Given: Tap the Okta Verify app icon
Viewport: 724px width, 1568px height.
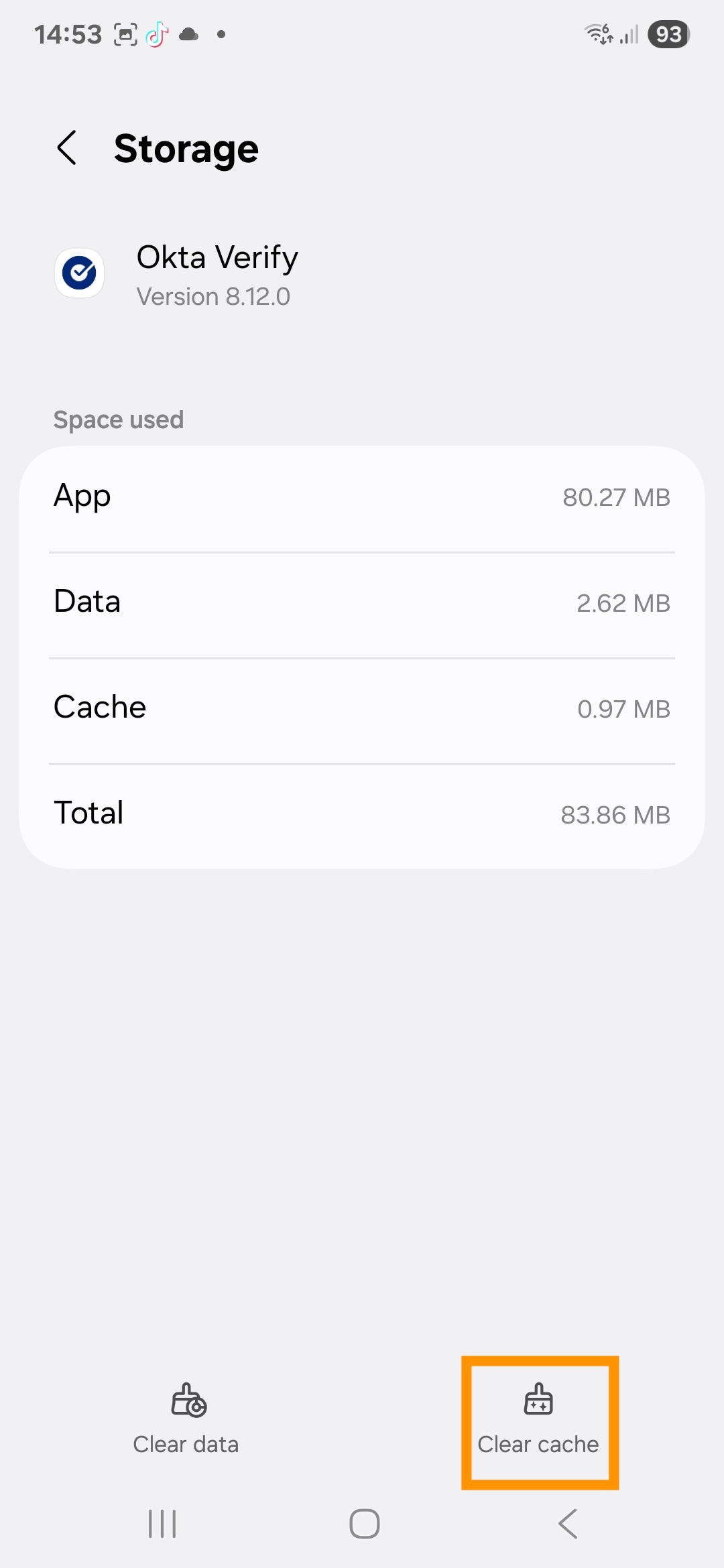Looking at the screenshot, I should click(80, 273).
